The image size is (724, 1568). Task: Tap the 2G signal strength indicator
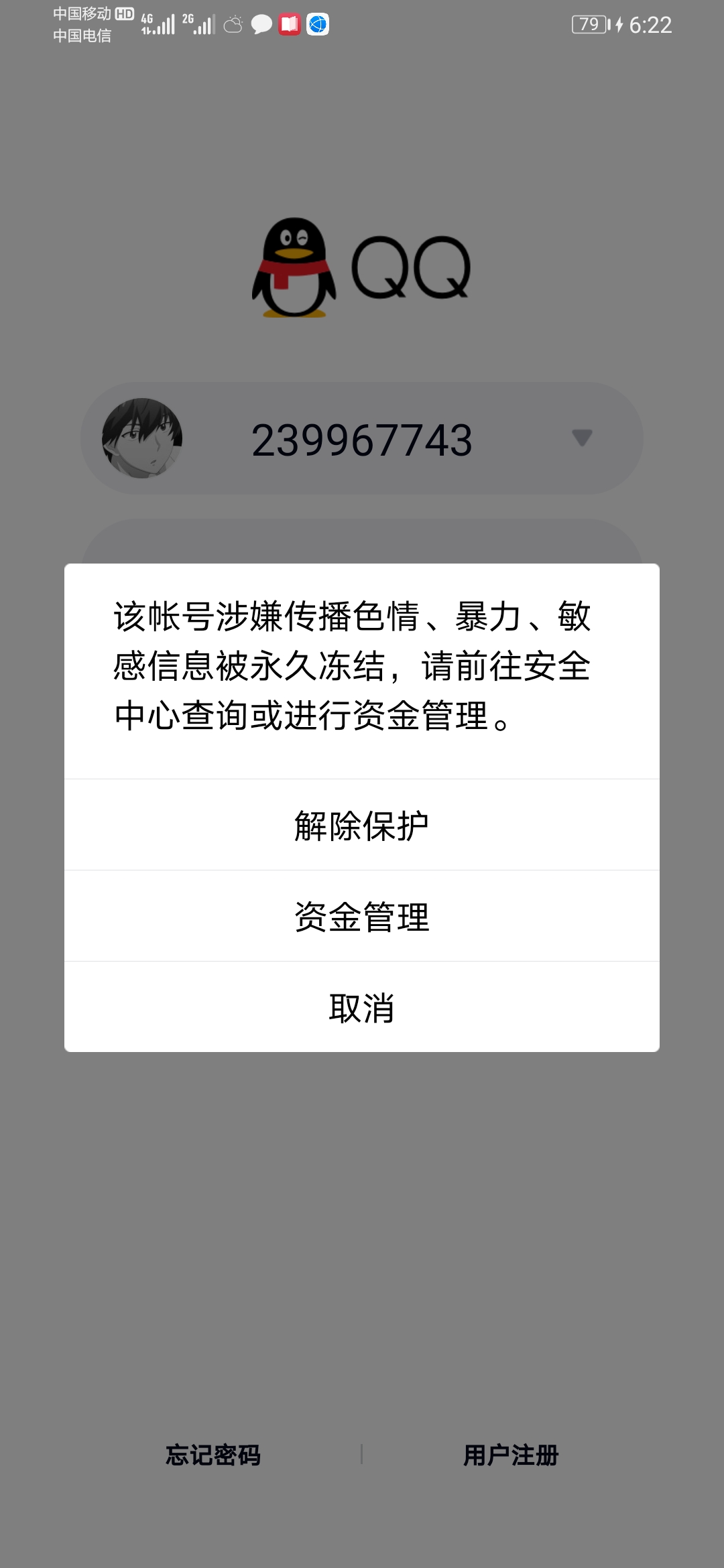198,23
